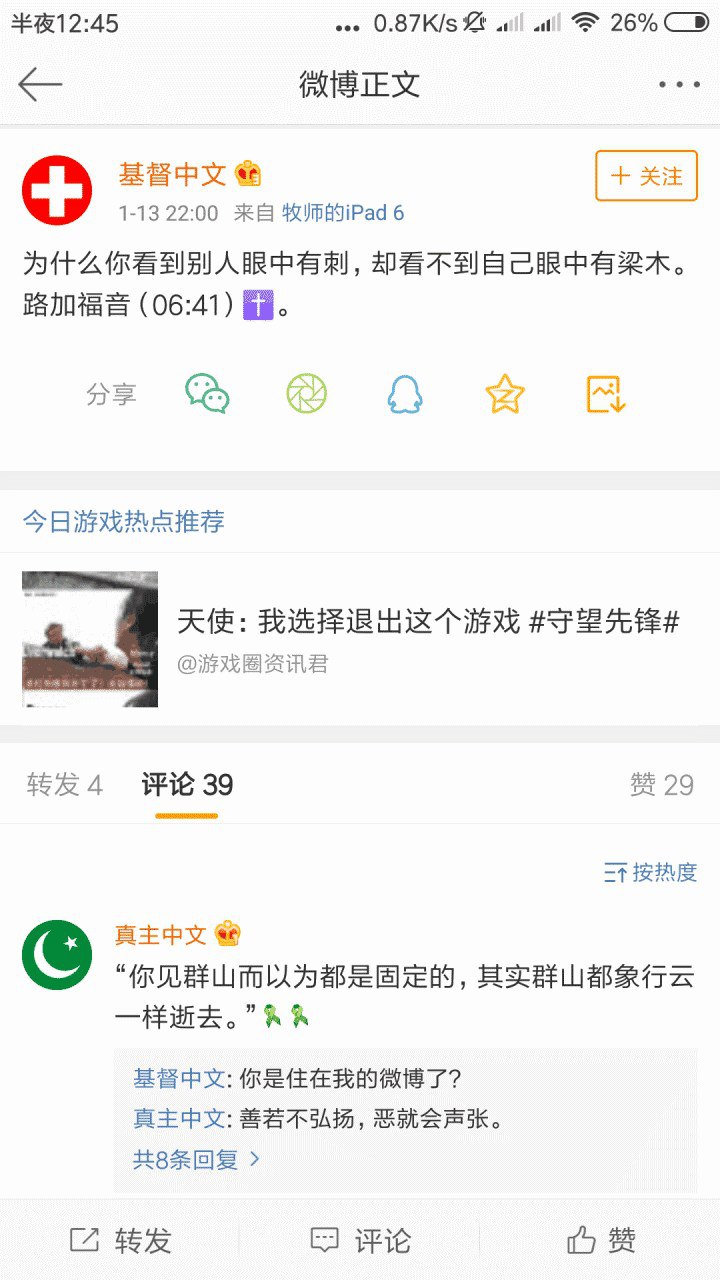Go back from the 微博正文 page

[40, 84]
